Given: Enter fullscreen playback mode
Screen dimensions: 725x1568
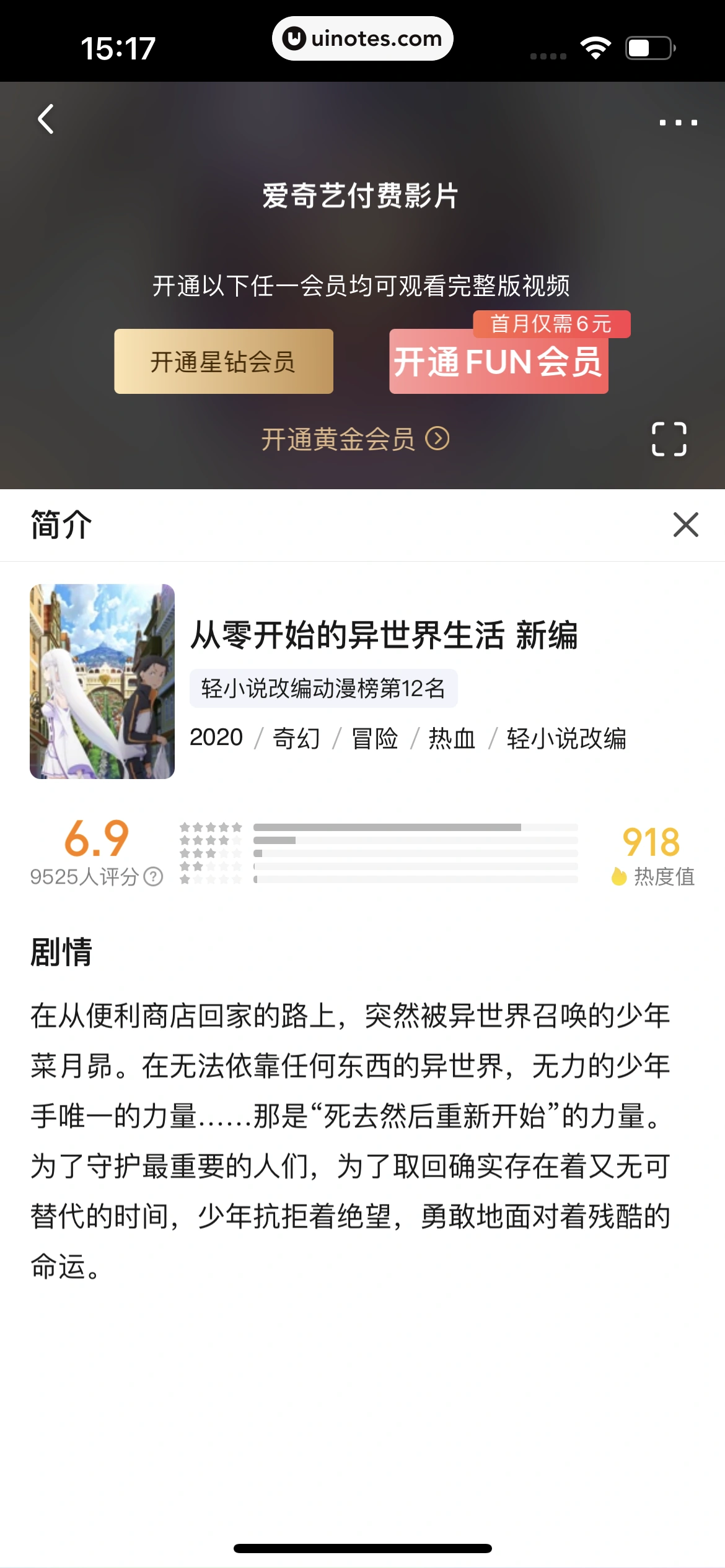Looking at the screenshot, I should [x=669, y=440].
